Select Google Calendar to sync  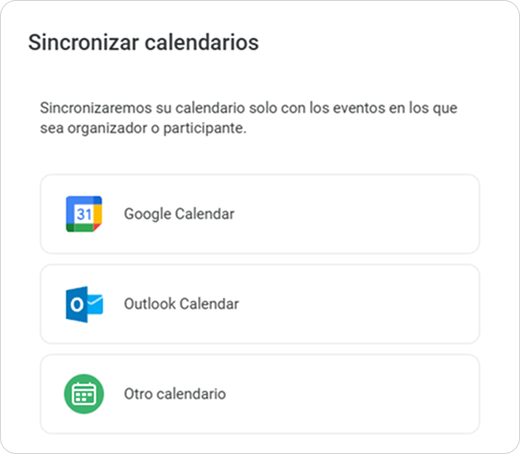coord(260,214)
